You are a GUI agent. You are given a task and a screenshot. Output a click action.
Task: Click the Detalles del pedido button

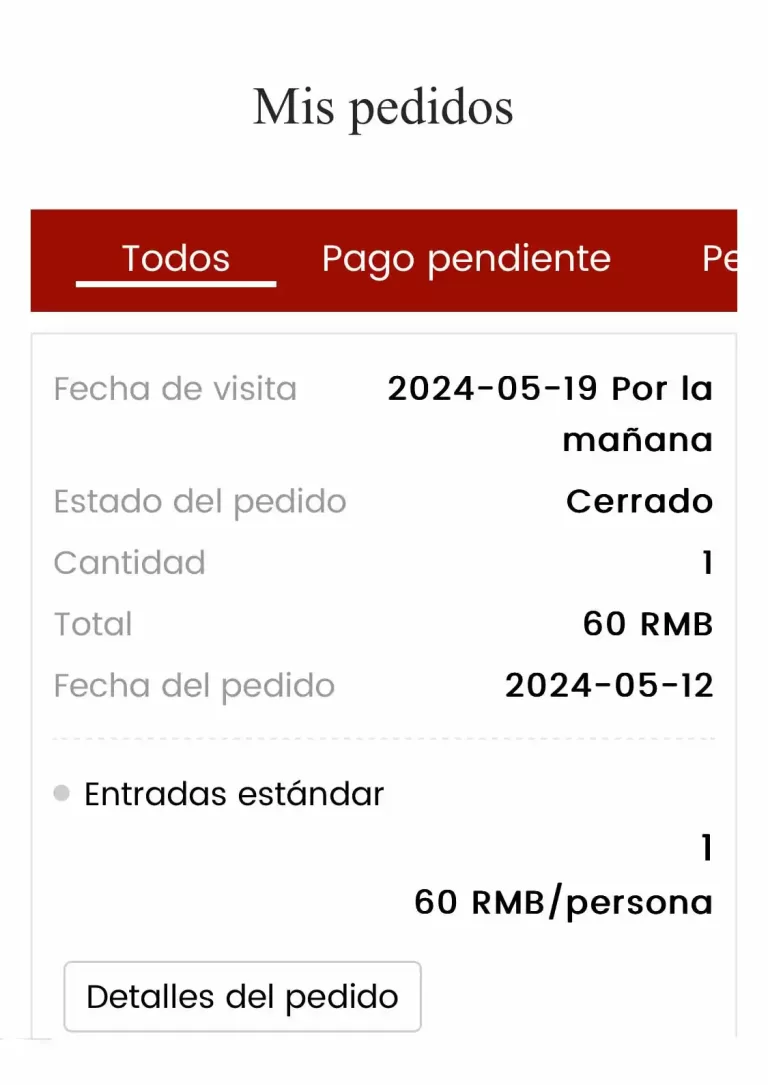tap(242, 996)
